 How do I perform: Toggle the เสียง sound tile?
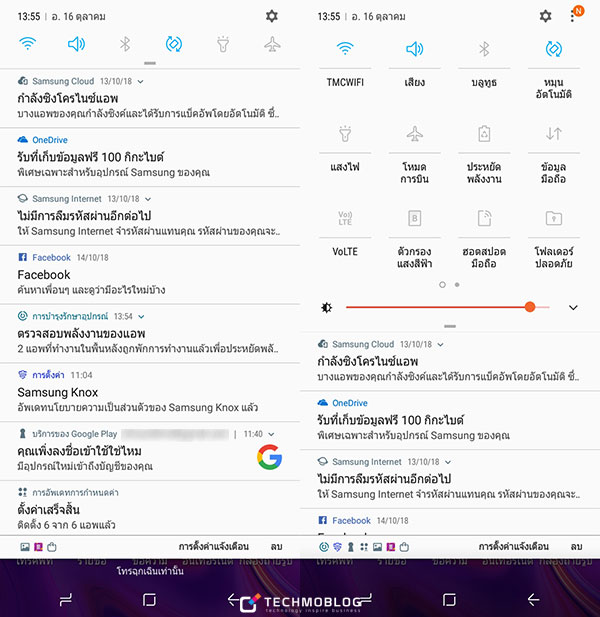[x=414, y=49]
